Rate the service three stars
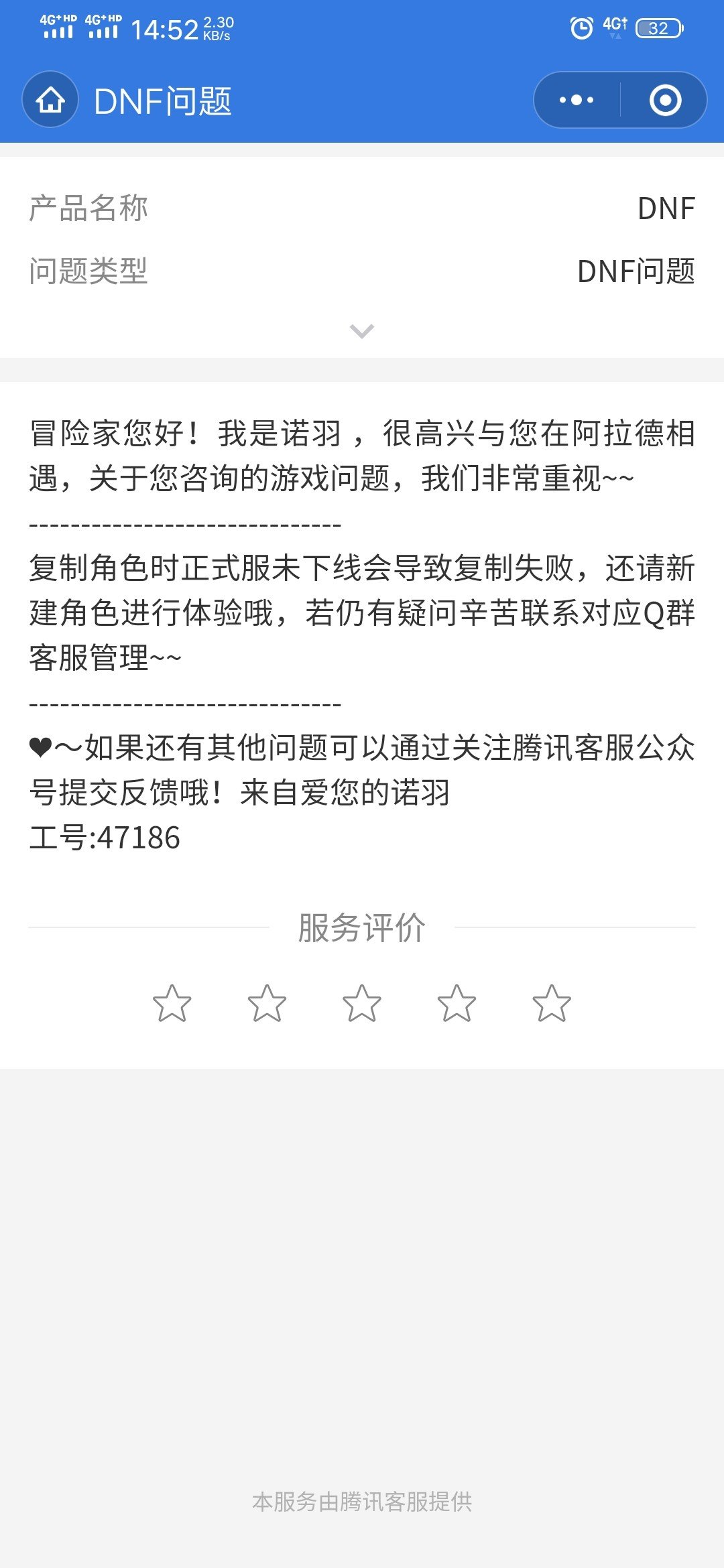The image size is (724, 1568). coord(362,1003)
